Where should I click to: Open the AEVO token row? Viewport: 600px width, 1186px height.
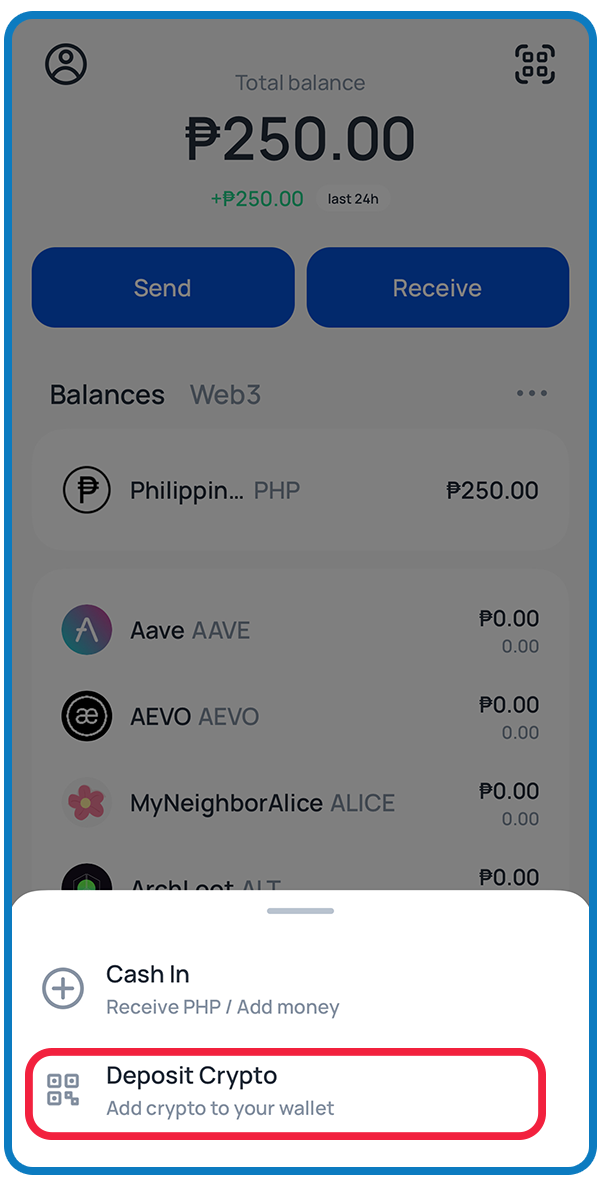pyautogui.click(x=300, y=716)
